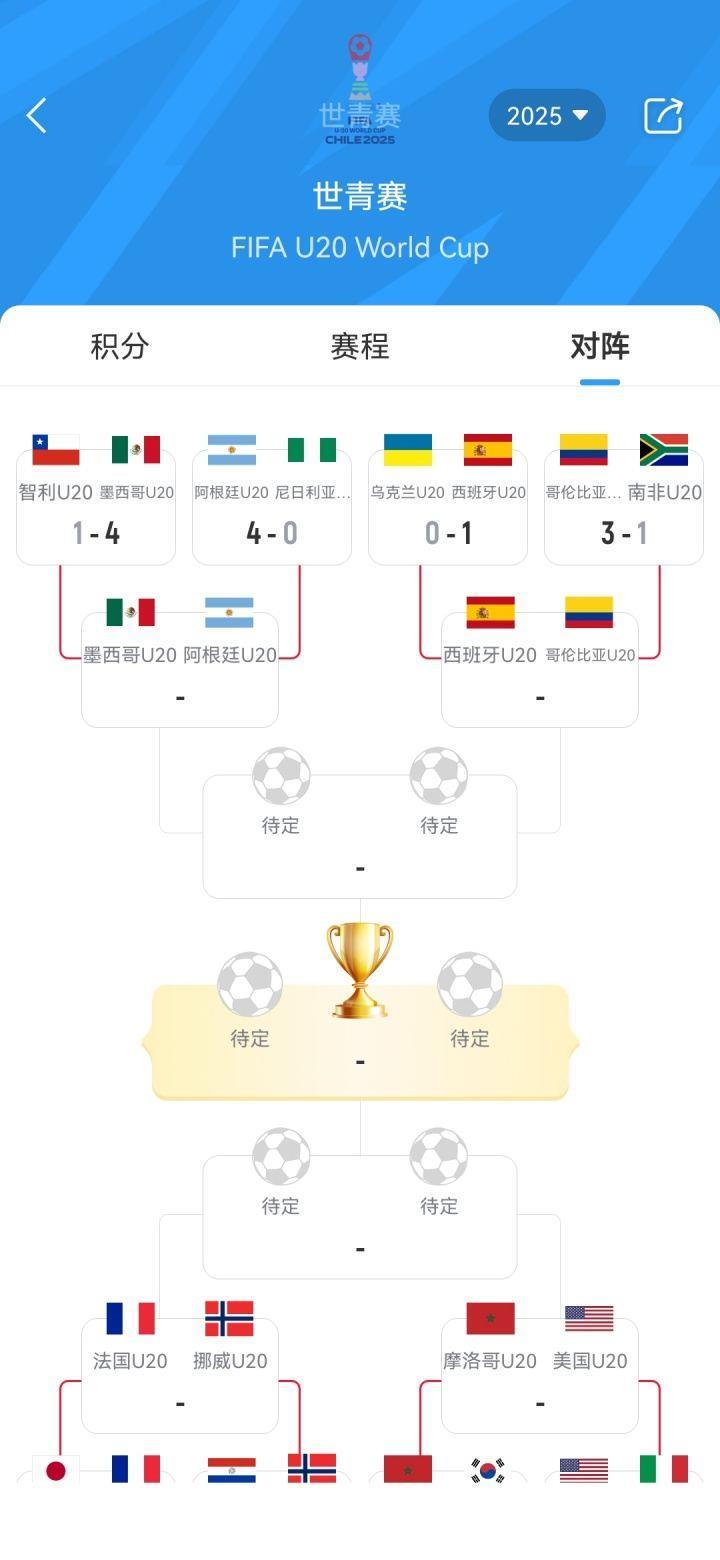View the 哥伦比亚 vs 南非U20 match
Image resolution: width=720 pixels, height=1560 pixels.
(624, 508)
